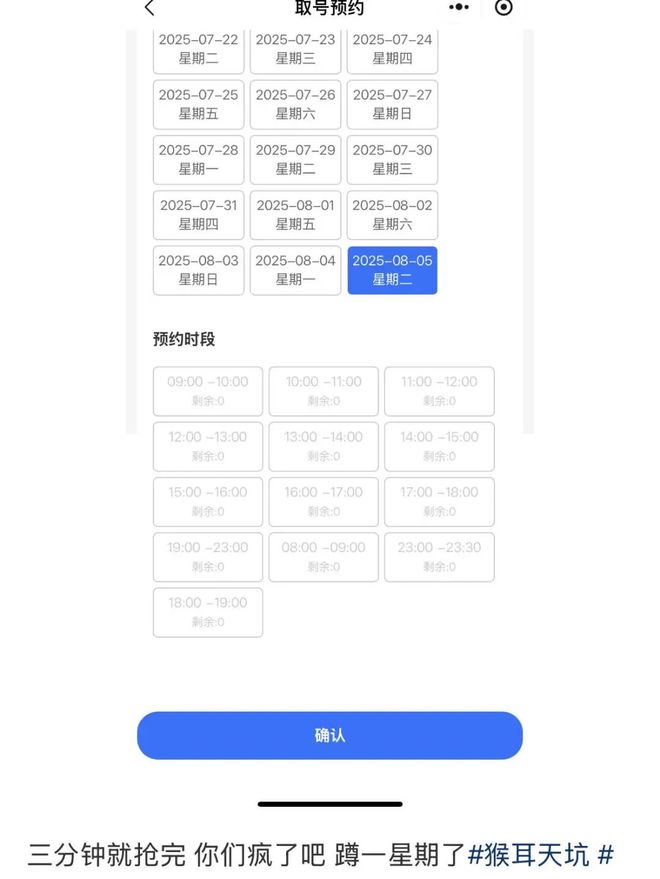Open the mini program's three-dot menu

[x=458, y=8]
